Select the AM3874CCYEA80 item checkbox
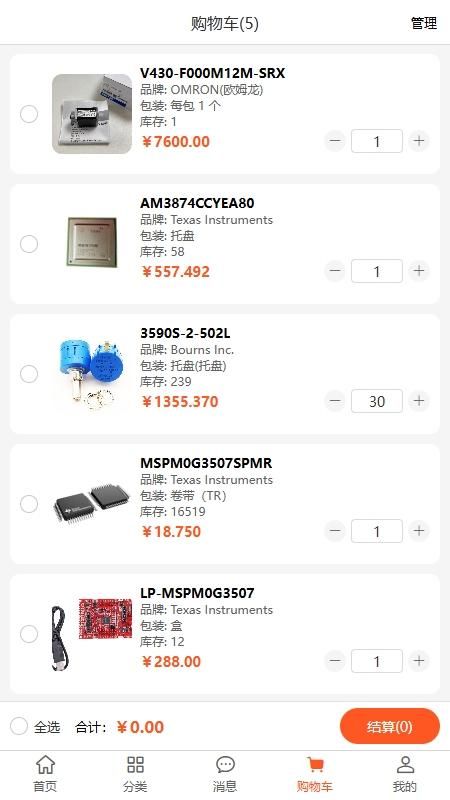 (x=29, y=244)
